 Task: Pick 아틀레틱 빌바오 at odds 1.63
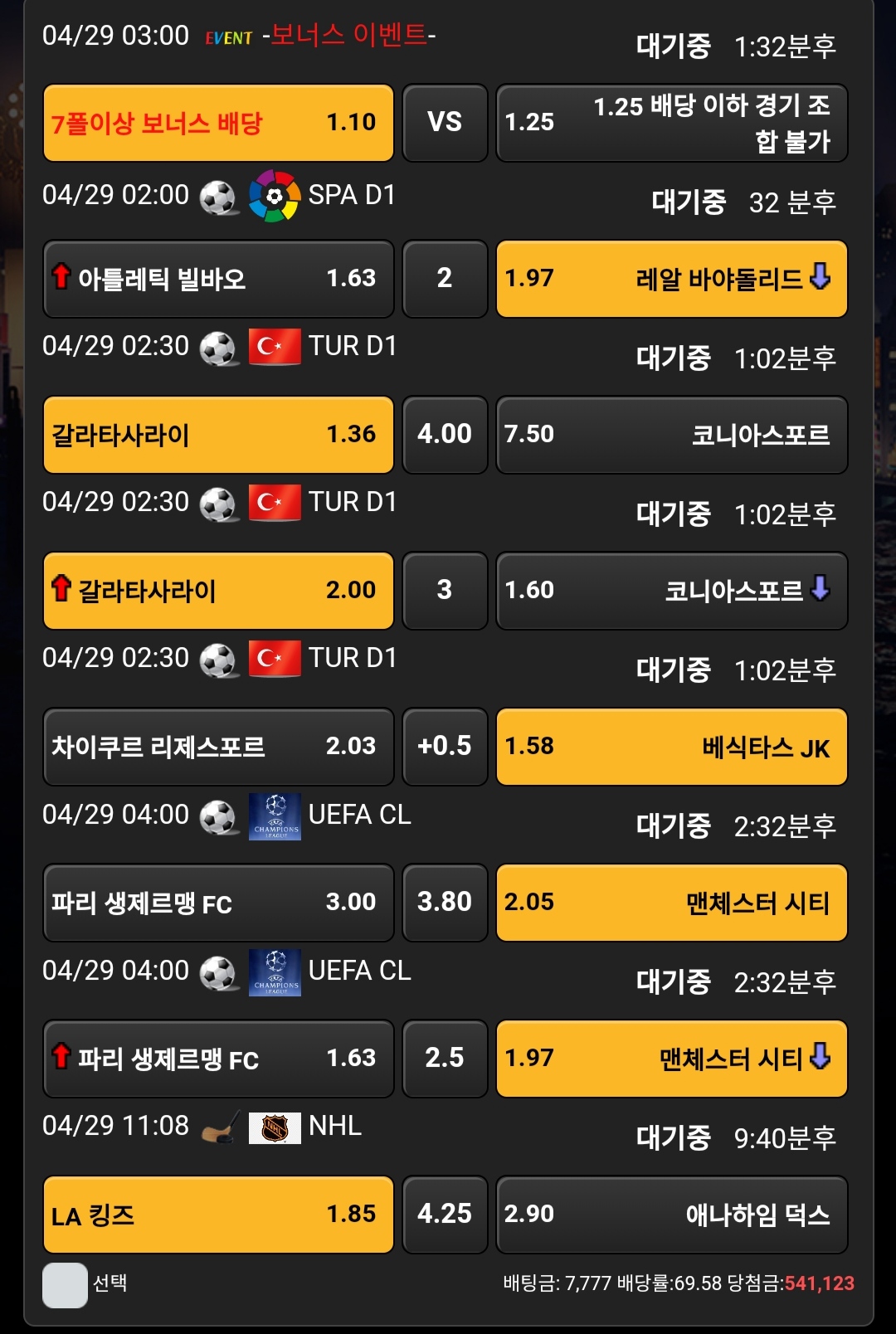218,279
